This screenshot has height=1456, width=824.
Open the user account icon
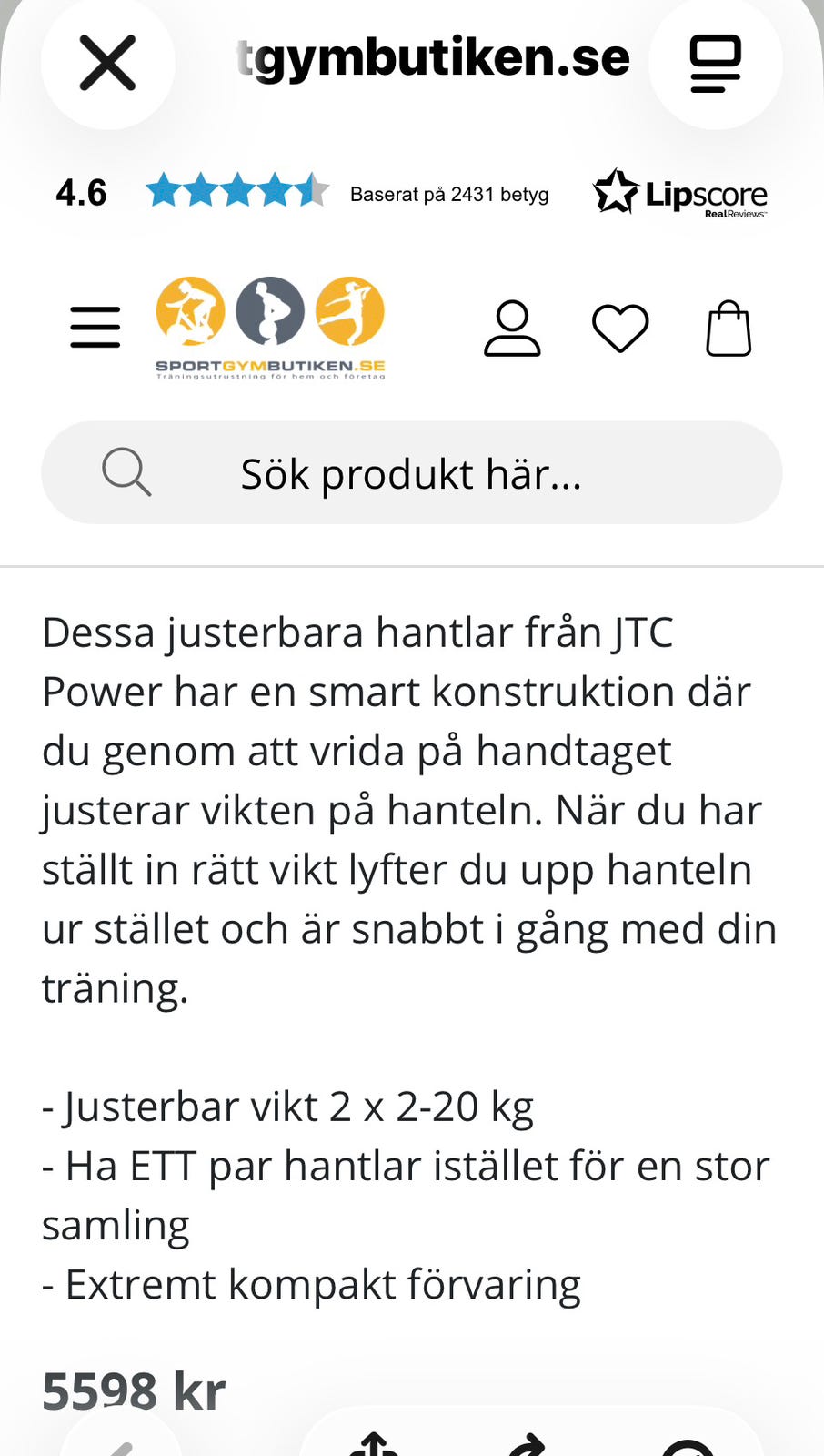pyautogui.click(x=512, y=329)
